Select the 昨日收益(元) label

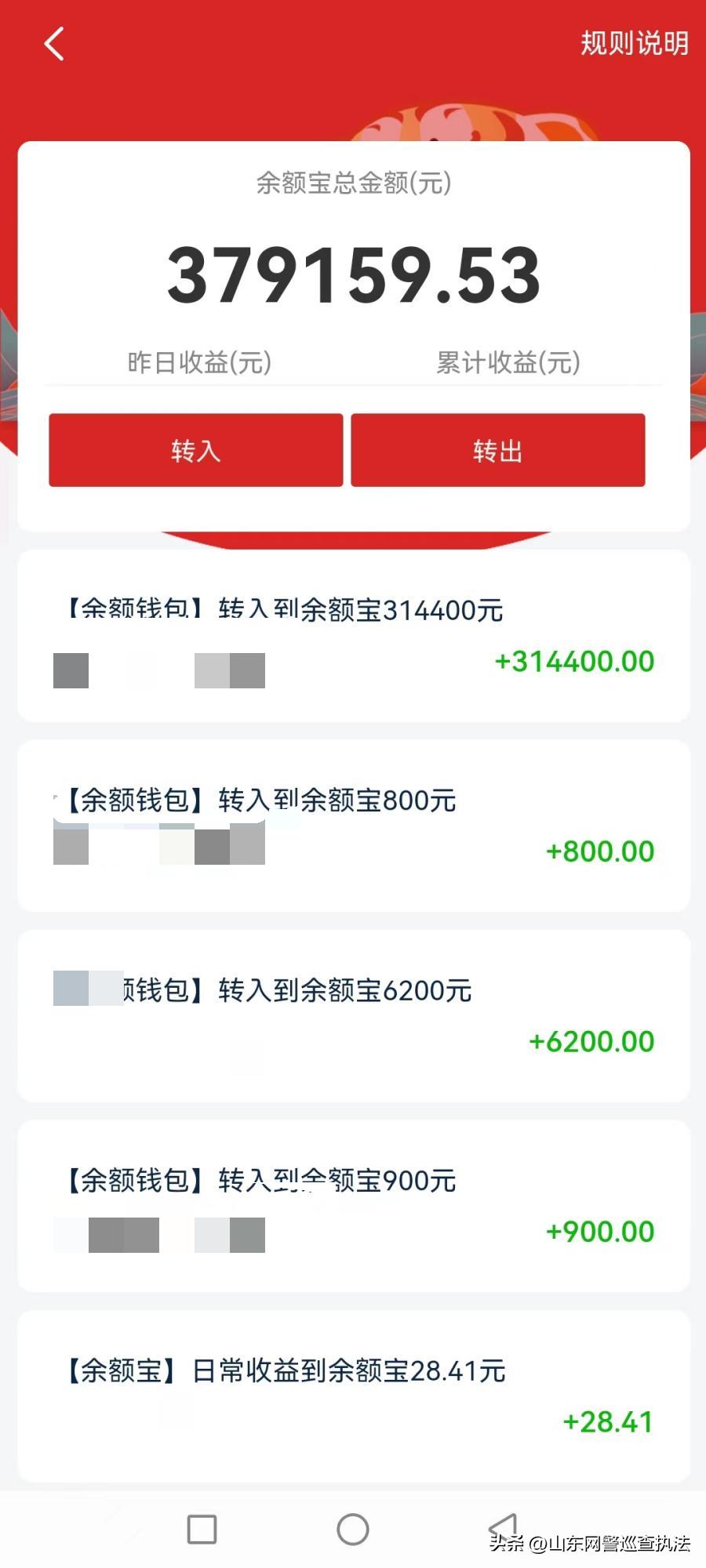[x=198, y=362]
